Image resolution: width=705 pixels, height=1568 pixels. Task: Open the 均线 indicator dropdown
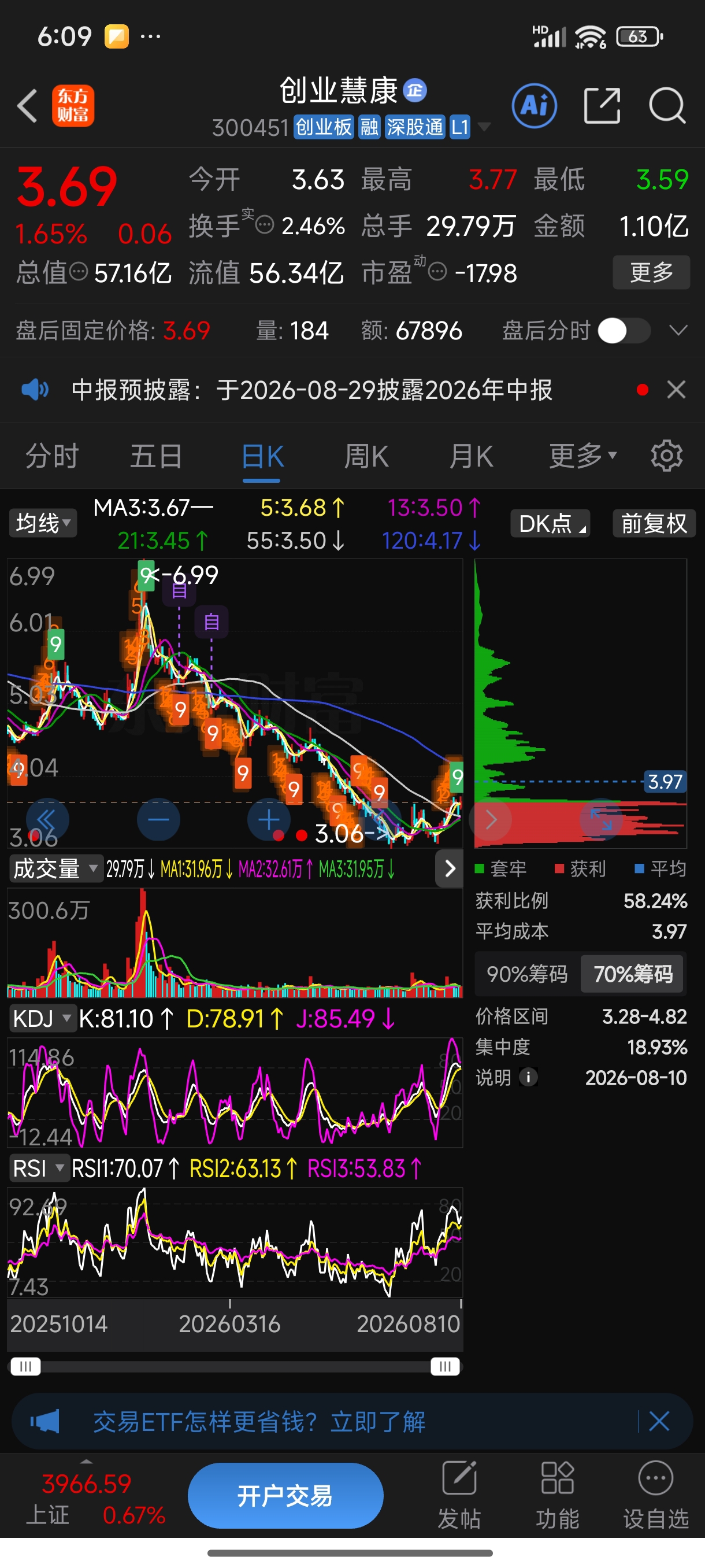click(43, 523)
